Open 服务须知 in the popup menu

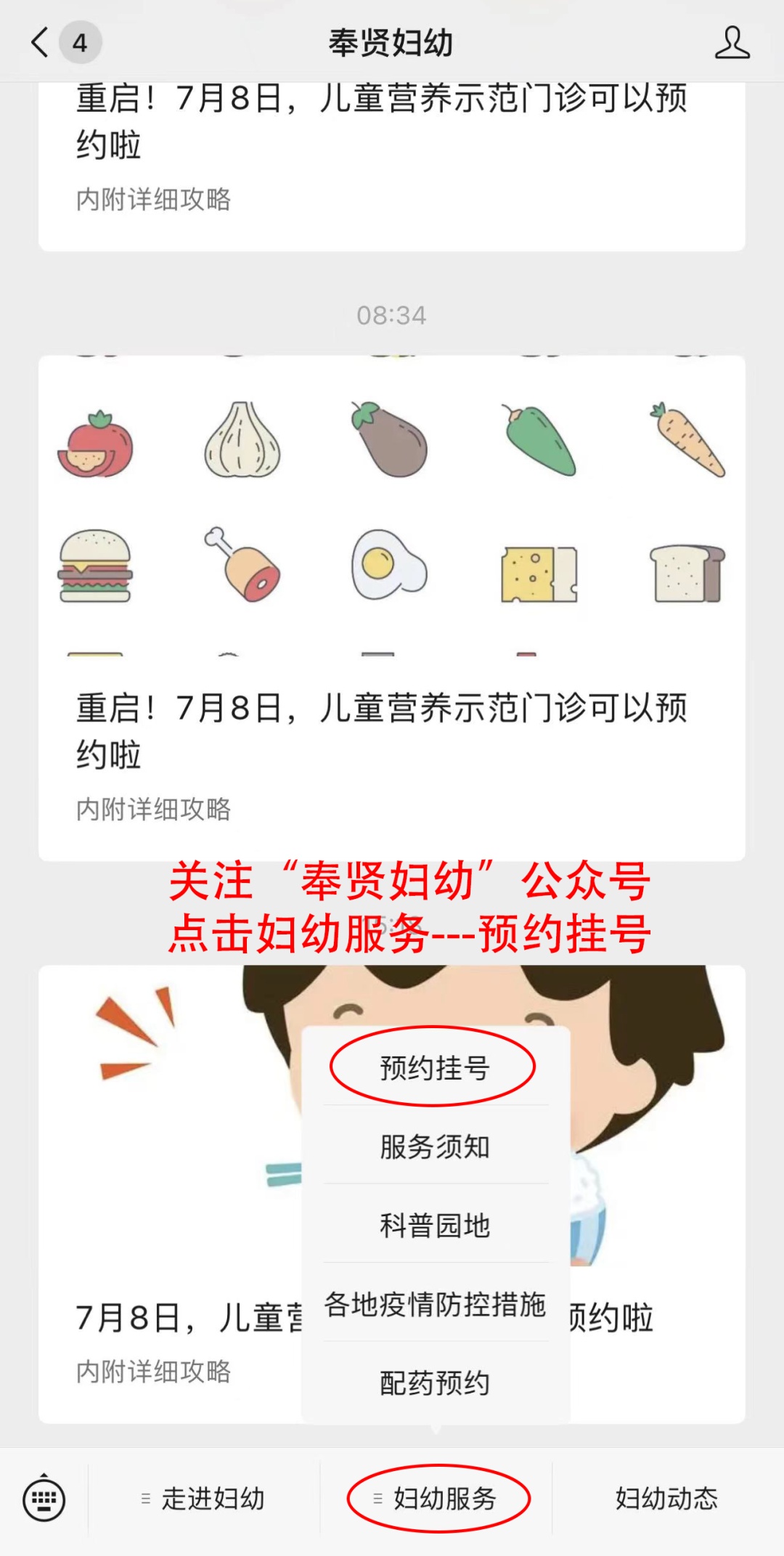(435, 1147)
